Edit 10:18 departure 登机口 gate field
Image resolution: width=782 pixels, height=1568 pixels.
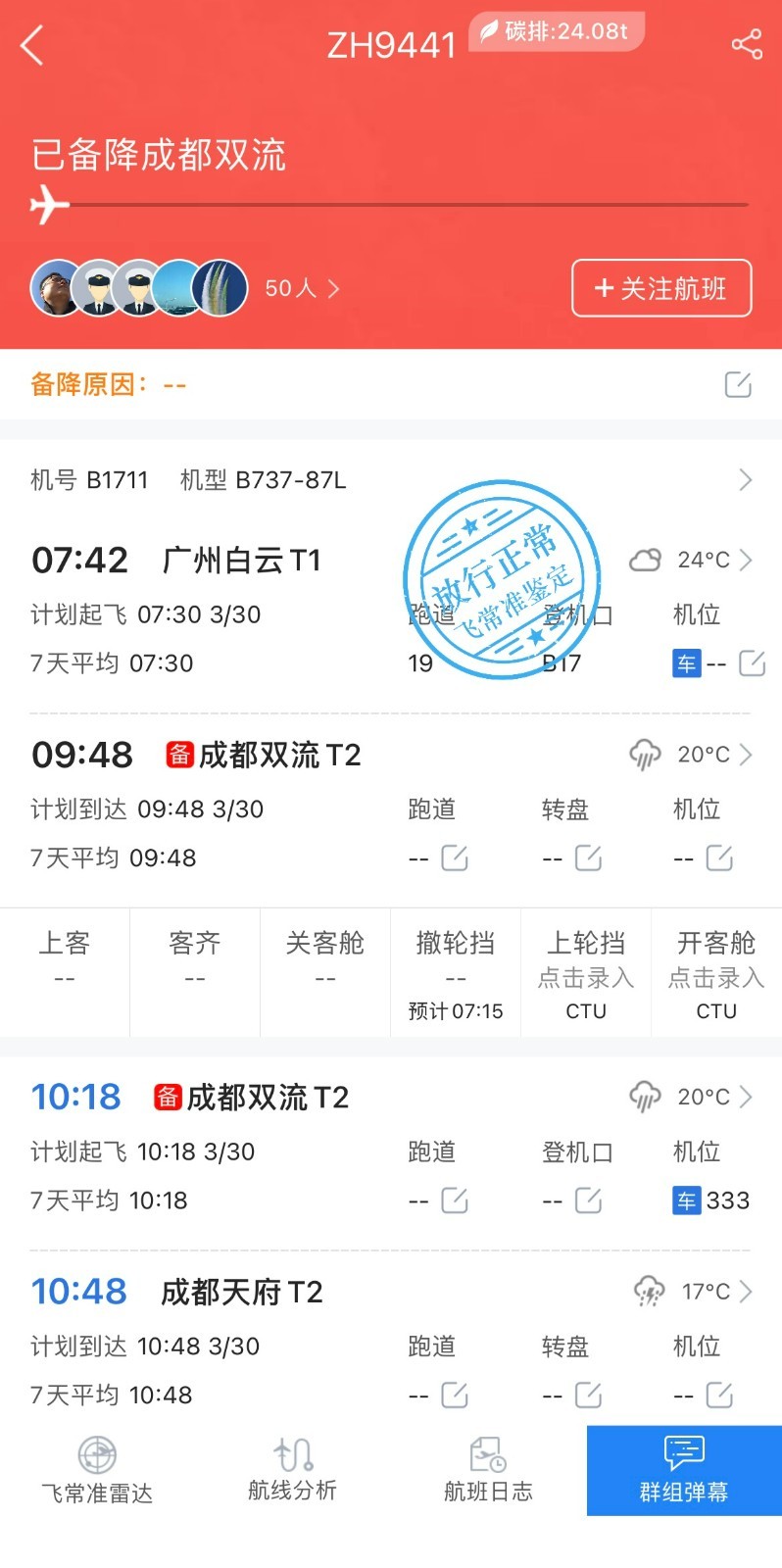[x=587, y=1200]
